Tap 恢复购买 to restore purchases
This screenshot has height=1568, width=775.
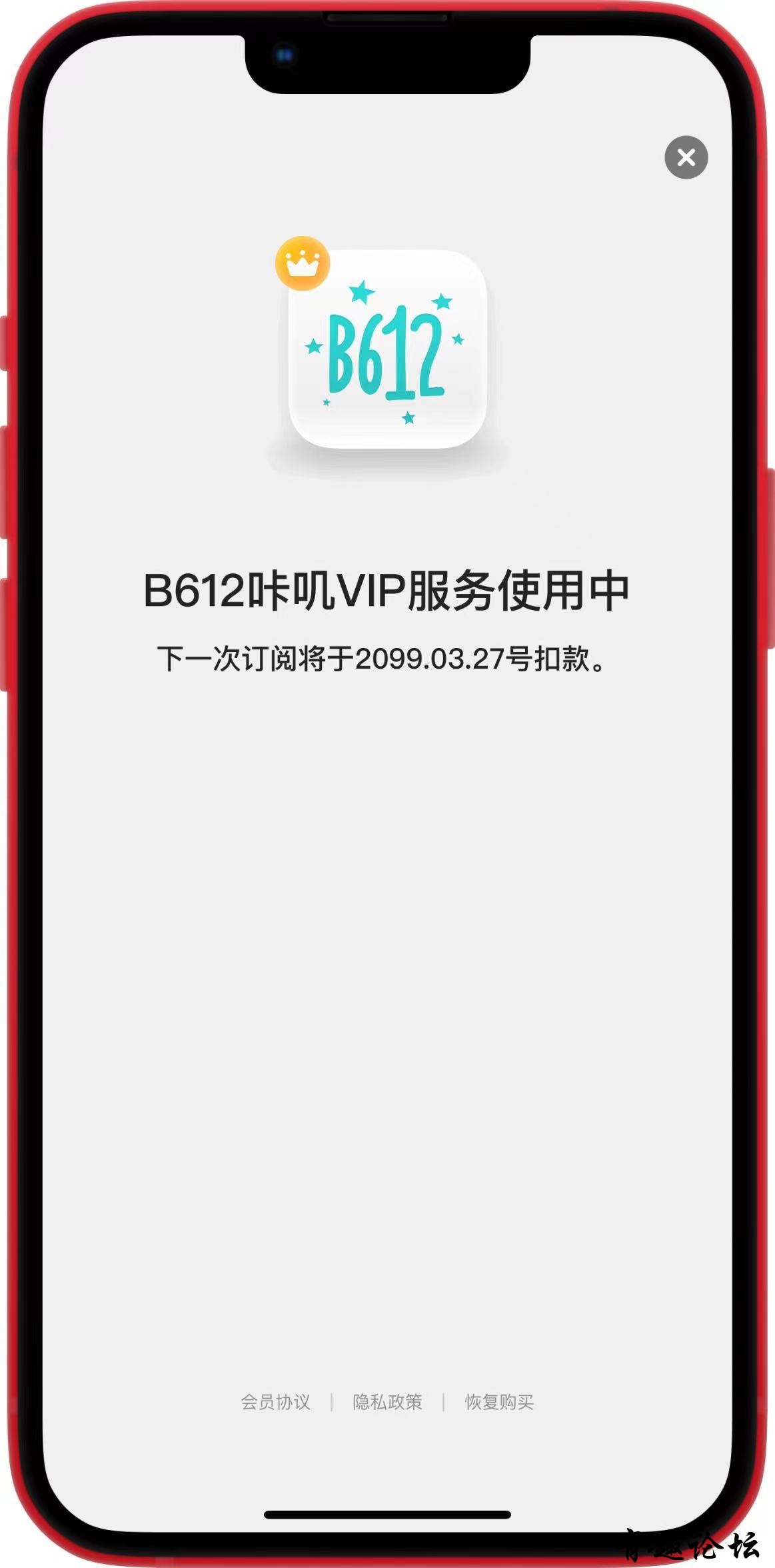[x=499, y=1401]
